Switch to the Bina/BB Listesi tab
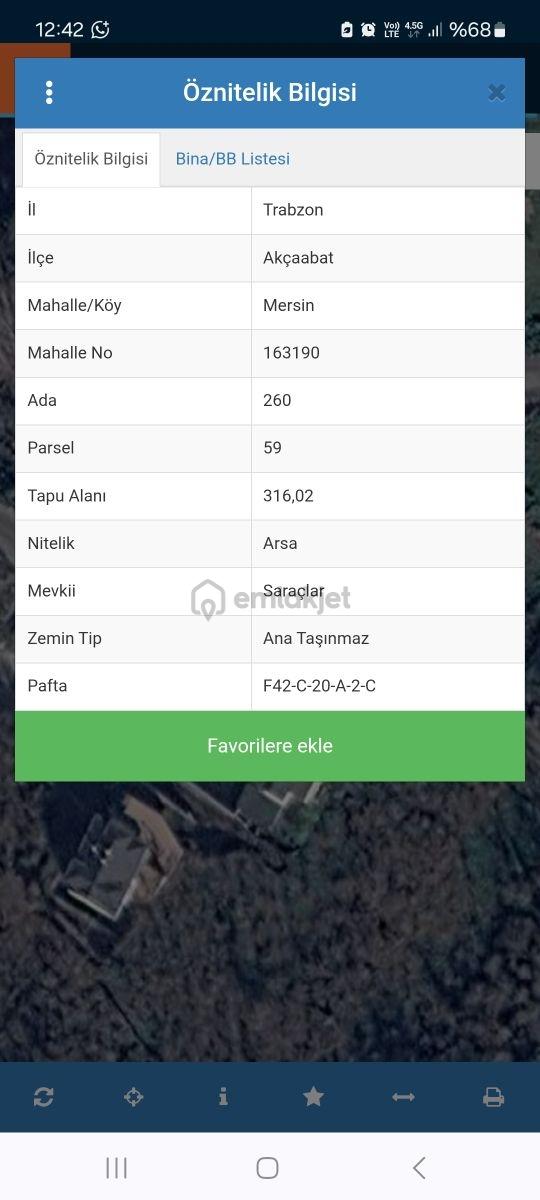 pyautogui.click(x=233, y=159)
